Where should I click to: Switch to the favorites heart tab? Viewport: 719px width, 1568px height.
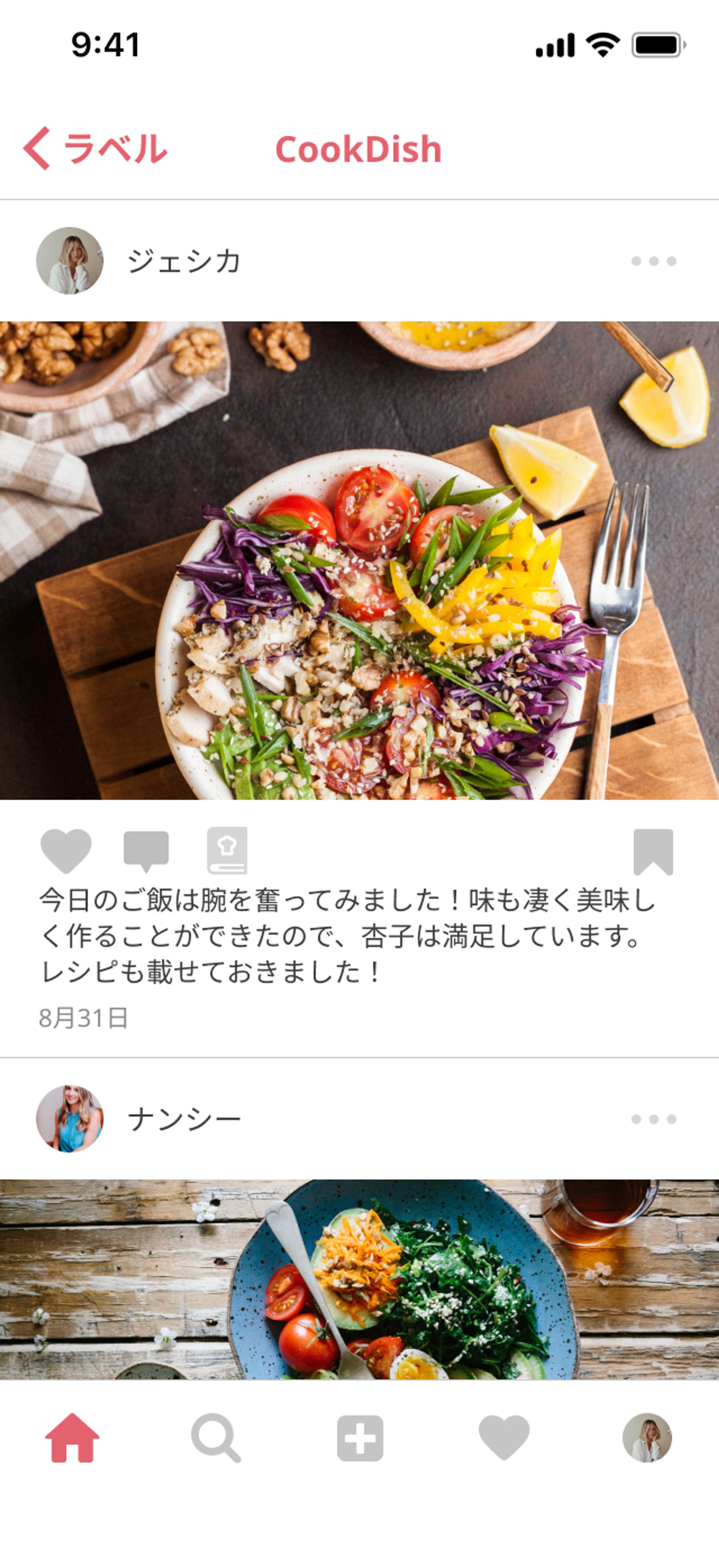503,1438
